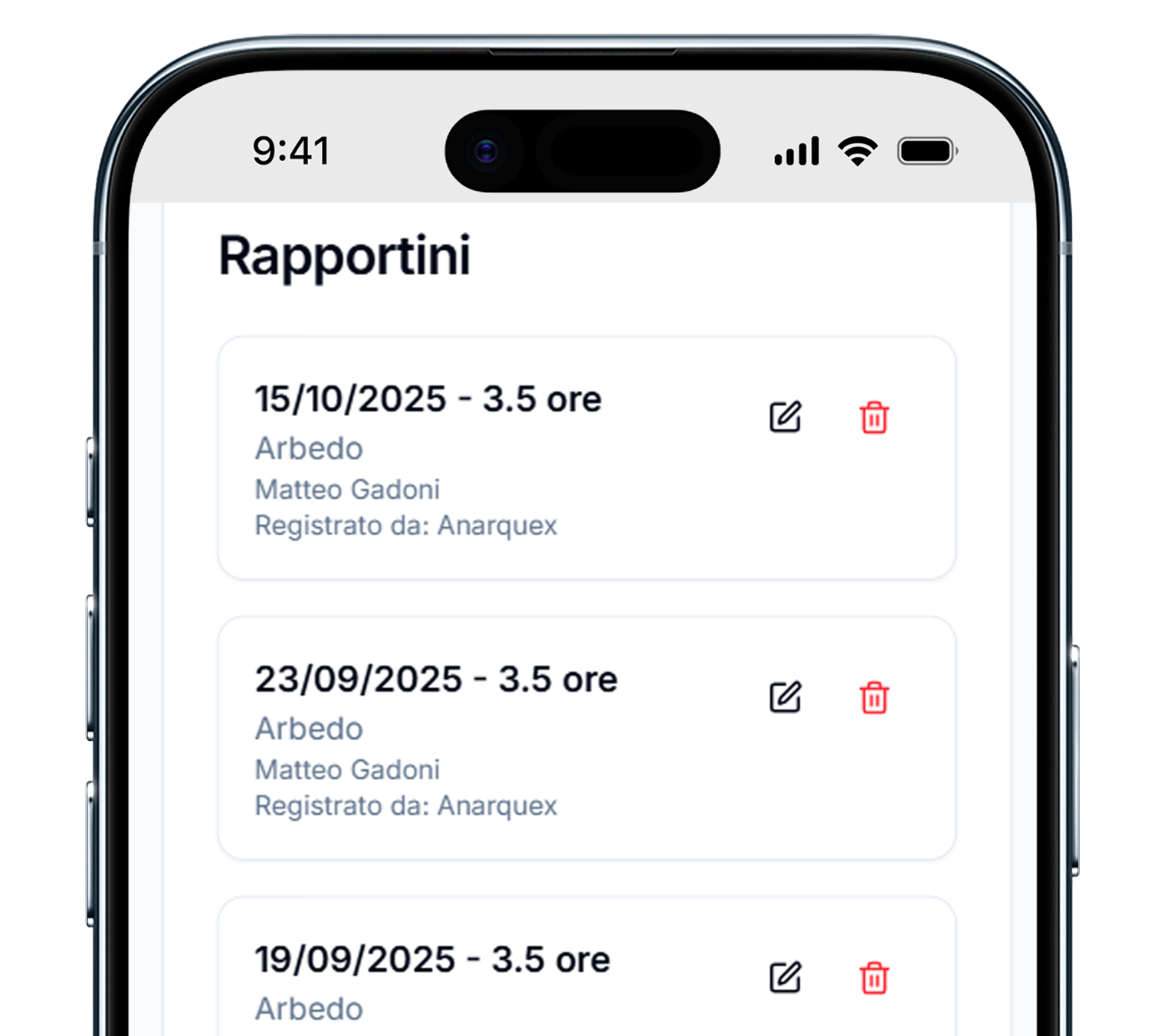Screen dimensions: 1171x1036
Task: Edit the 19/09/2025 rapportino
Action: click(x=786, y=978)
